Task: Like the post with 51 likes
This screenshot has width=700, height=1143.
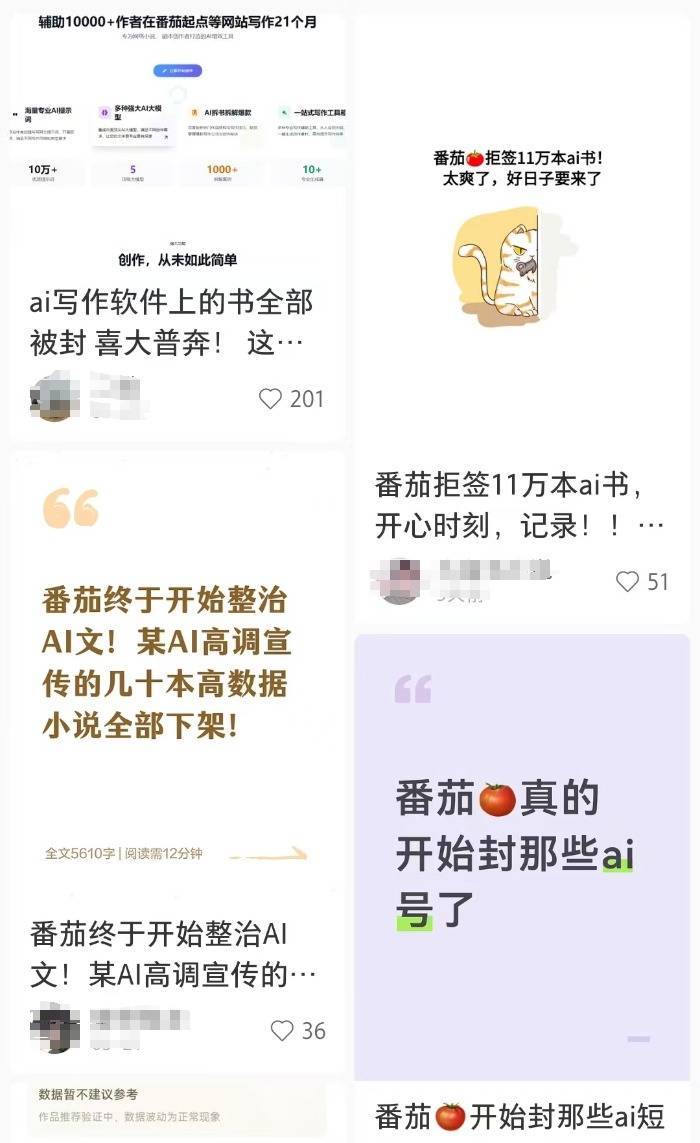Action: pyautogui.click(x=627, y=581)
